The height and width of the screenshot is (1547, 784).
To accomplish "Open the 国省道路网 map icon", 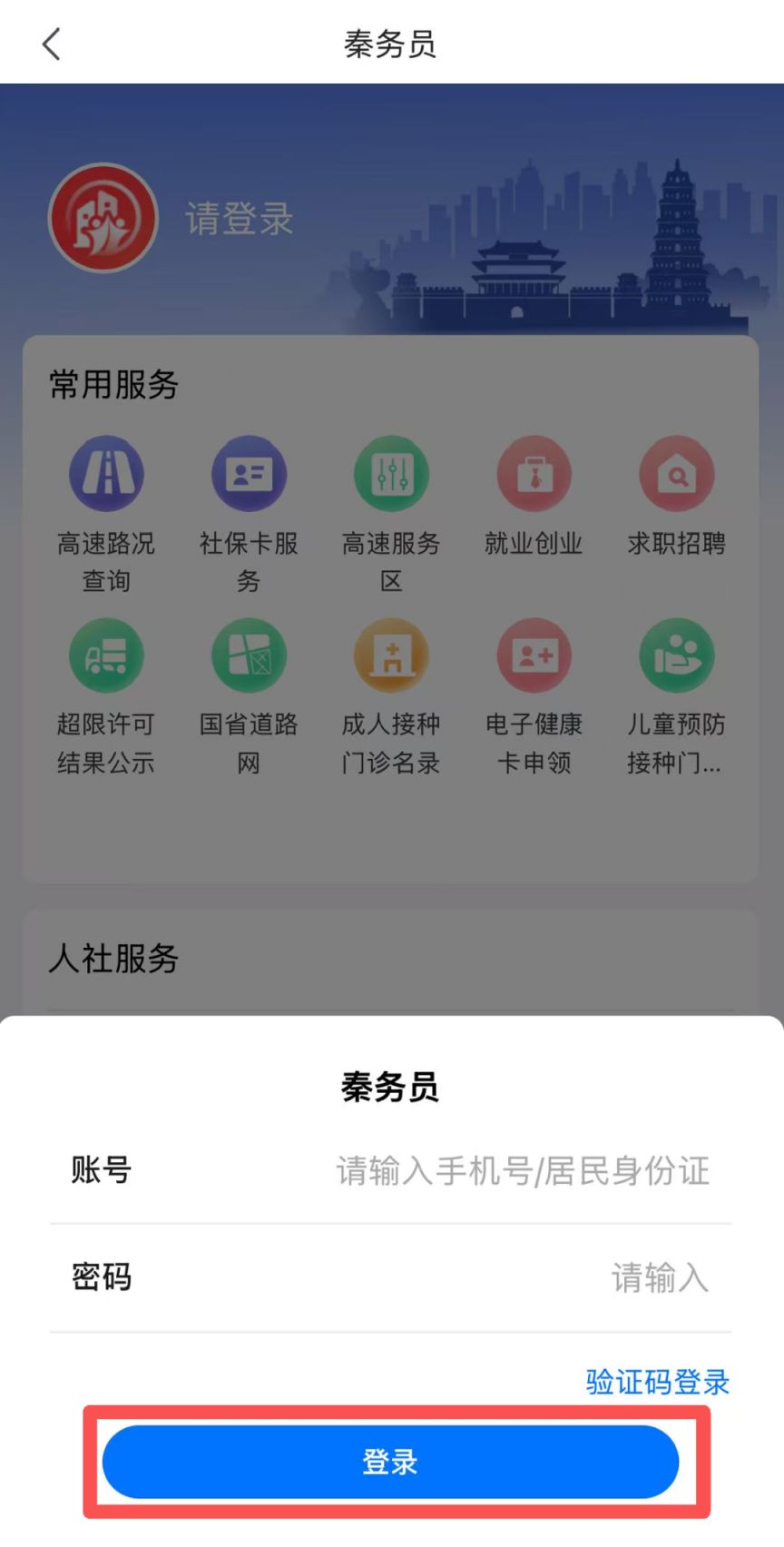I will 249,655.
